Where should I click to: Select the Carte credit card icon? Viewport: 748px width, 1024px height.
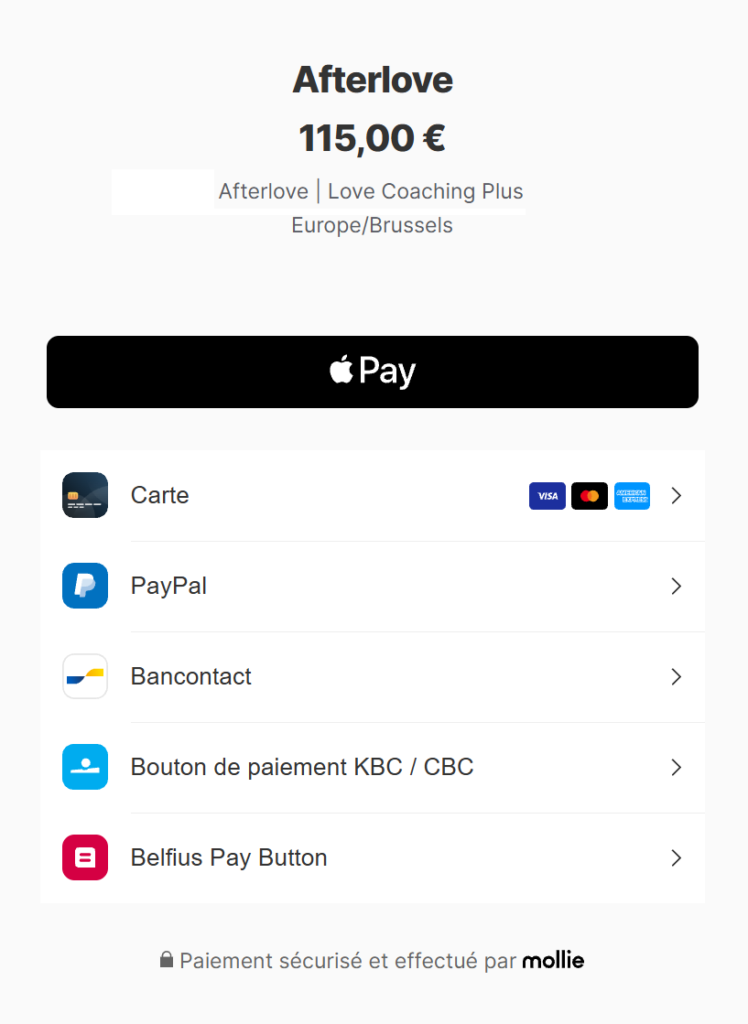coord(85,495)
